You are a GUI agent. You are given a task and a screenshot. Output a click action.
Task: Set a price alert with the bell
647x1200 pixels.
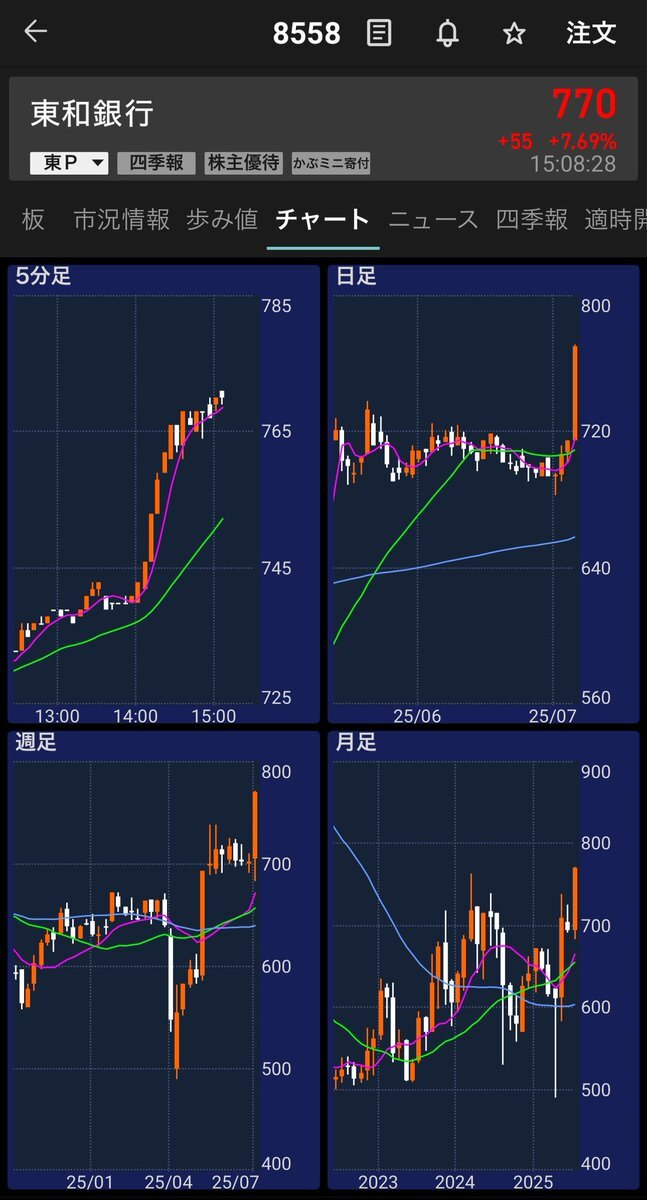[447, 33]
